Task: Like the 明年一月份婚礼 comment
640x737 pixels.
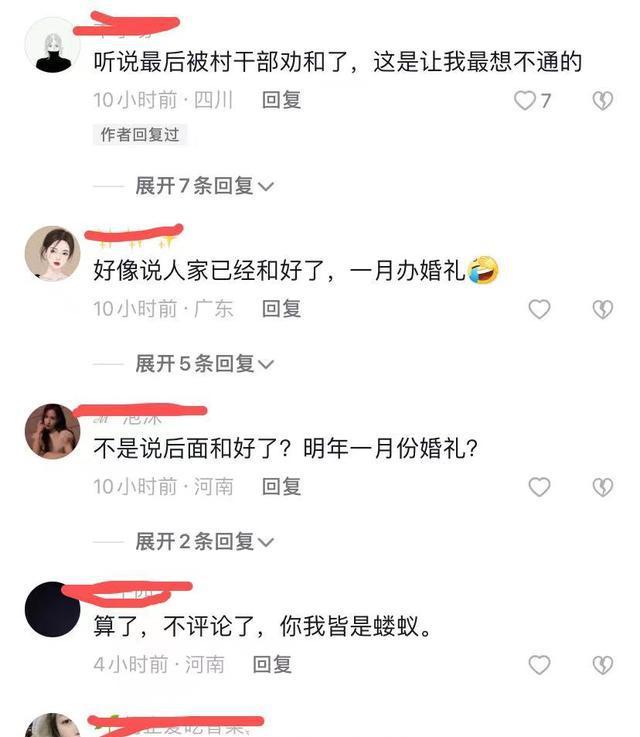Action: click(539, 487)
